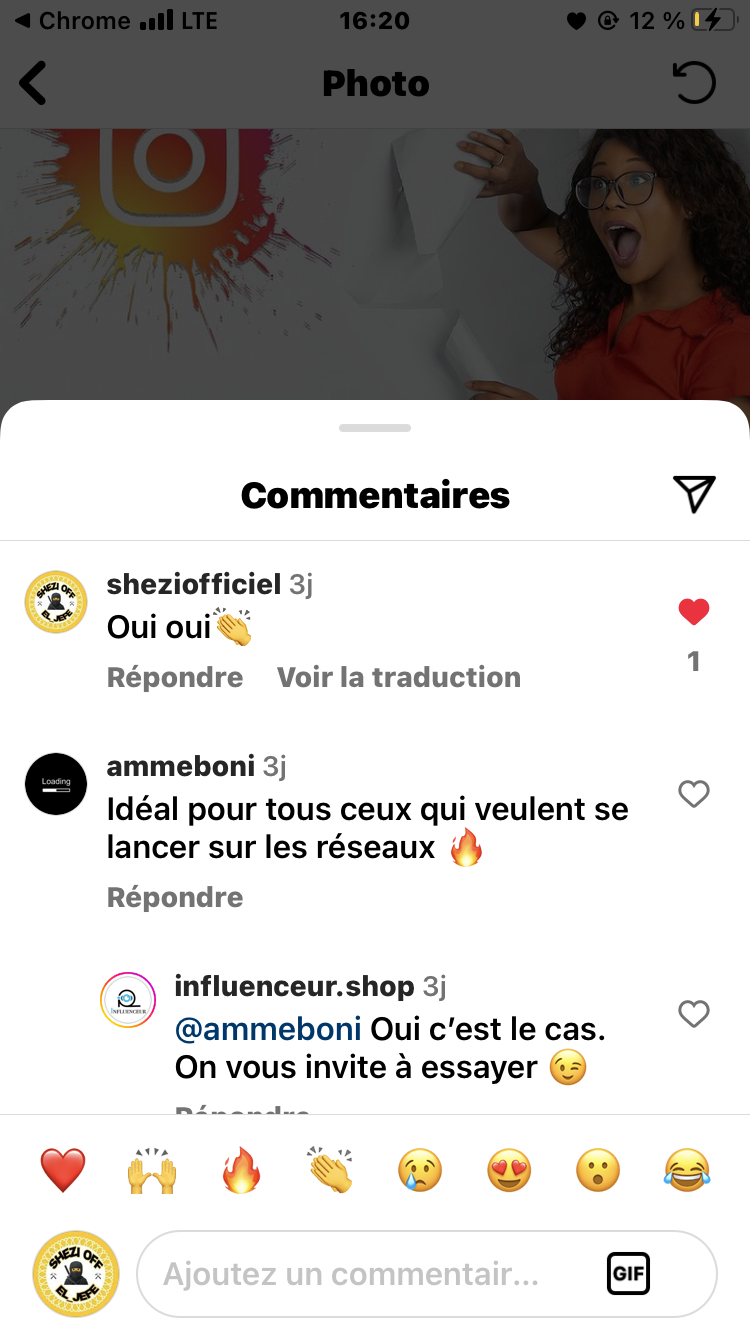Unlike the comment by sheziofficiel
The height and width of the screenshot is (1334, 750).
694,612
